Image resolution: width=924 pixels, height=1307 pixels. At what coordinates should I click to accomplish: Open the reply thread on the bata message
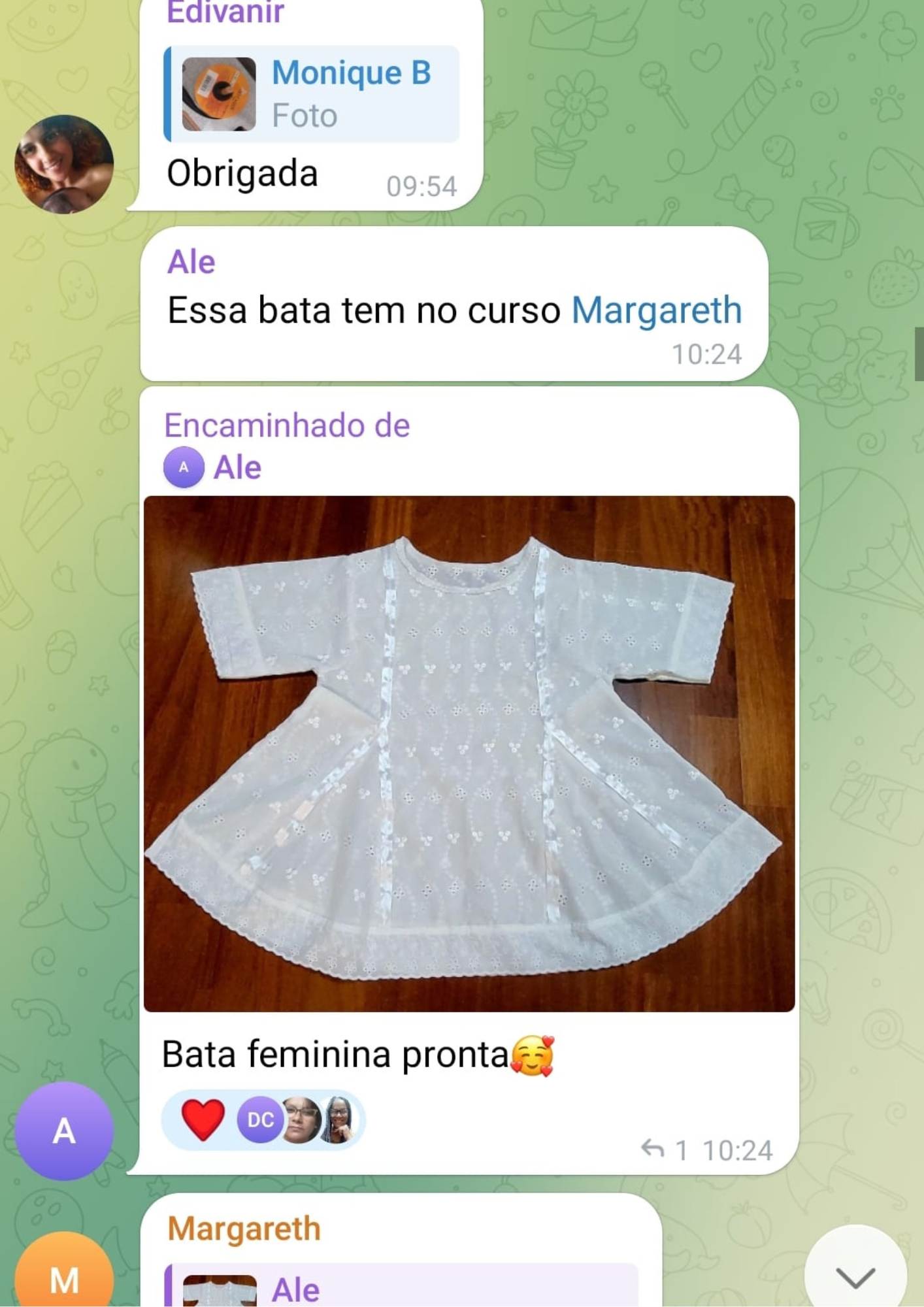coord(663,1150)
